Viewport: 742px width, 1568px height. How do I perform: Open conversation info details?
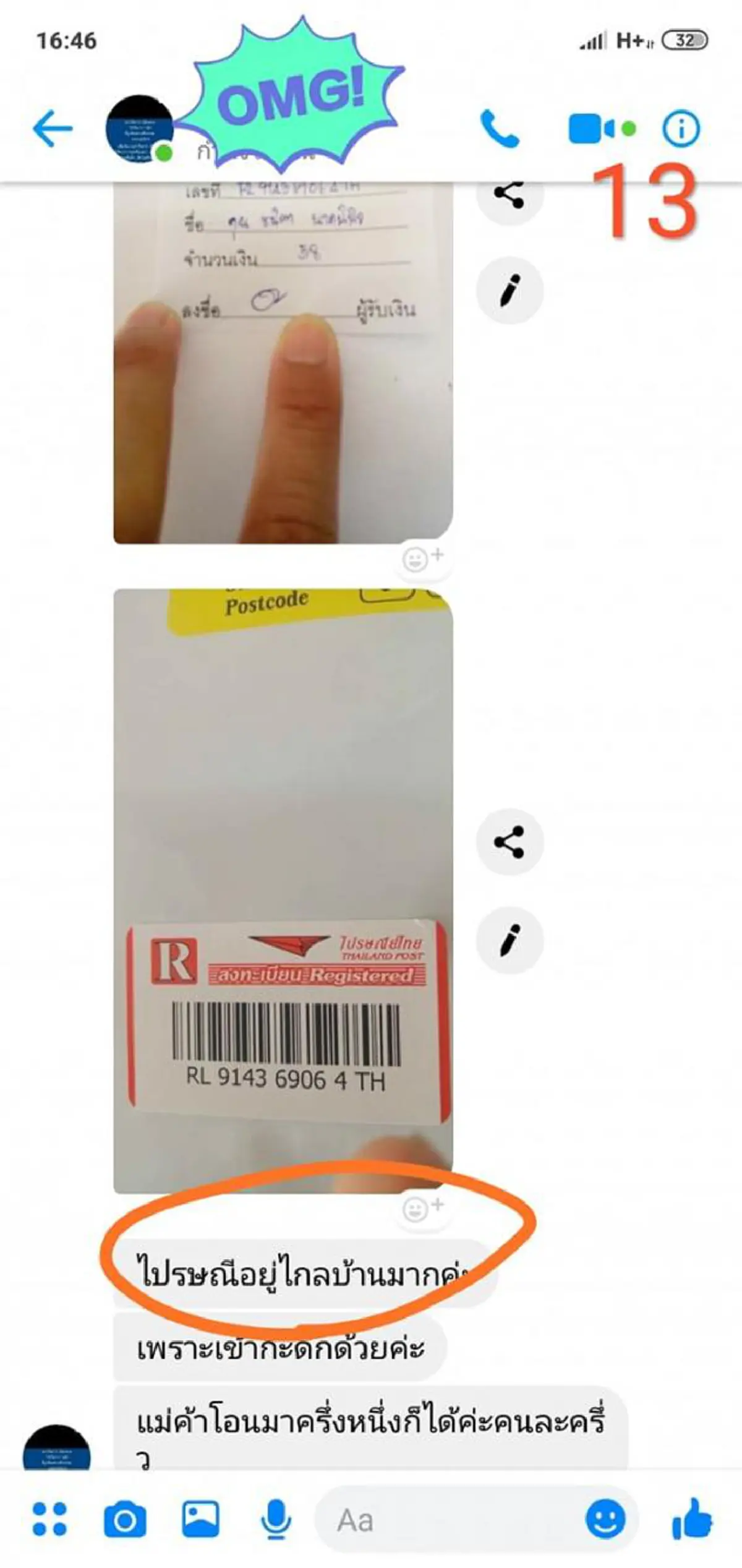pyautogui.click(x=681, y=129)
